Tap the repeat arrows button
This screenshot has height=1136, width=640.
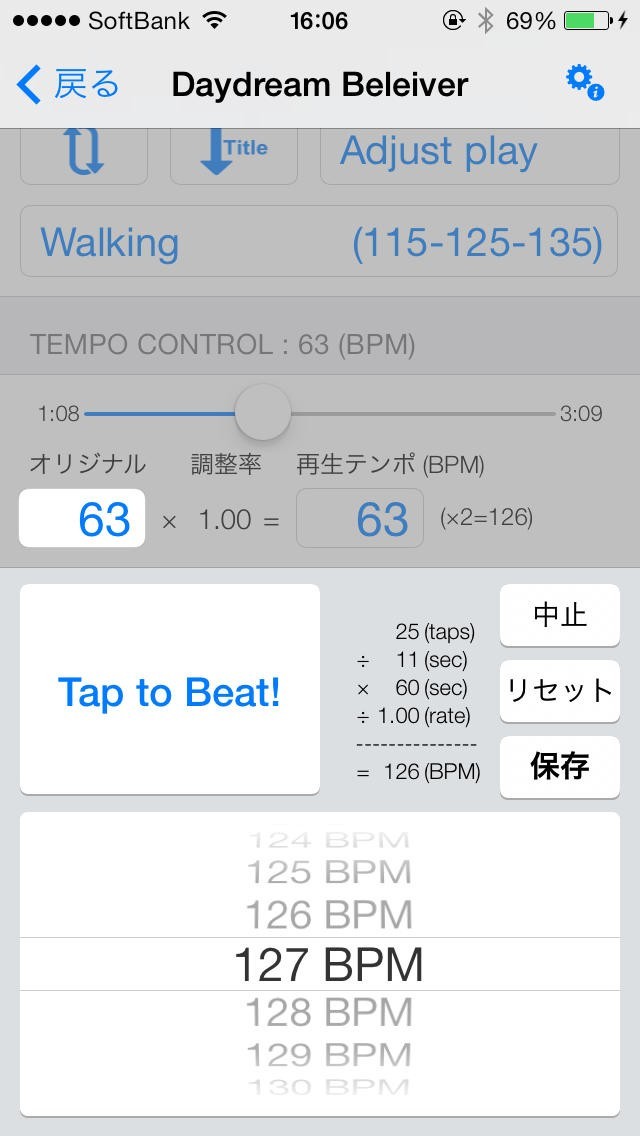[84, 154]
